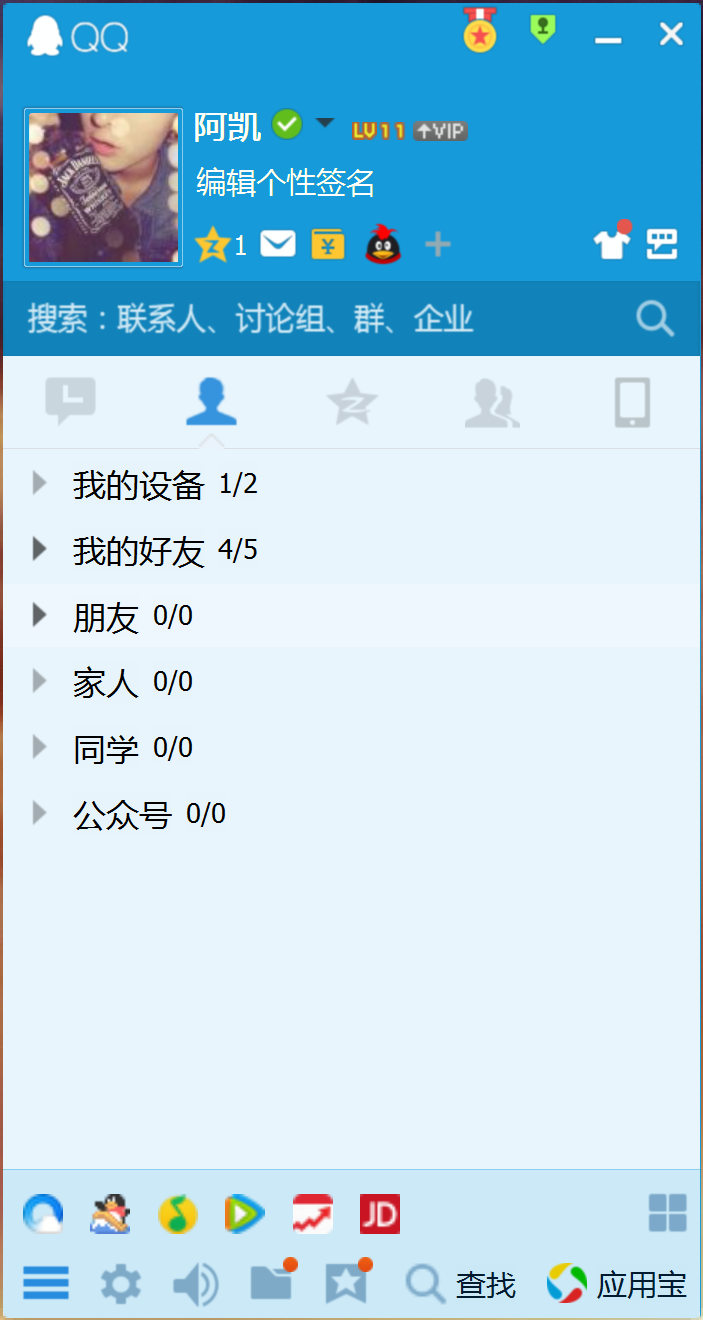The height and width of the screenshot is (1320, 703).
Task: Search contacts, groups and enterprises
Action: click(x=351, y=319)
